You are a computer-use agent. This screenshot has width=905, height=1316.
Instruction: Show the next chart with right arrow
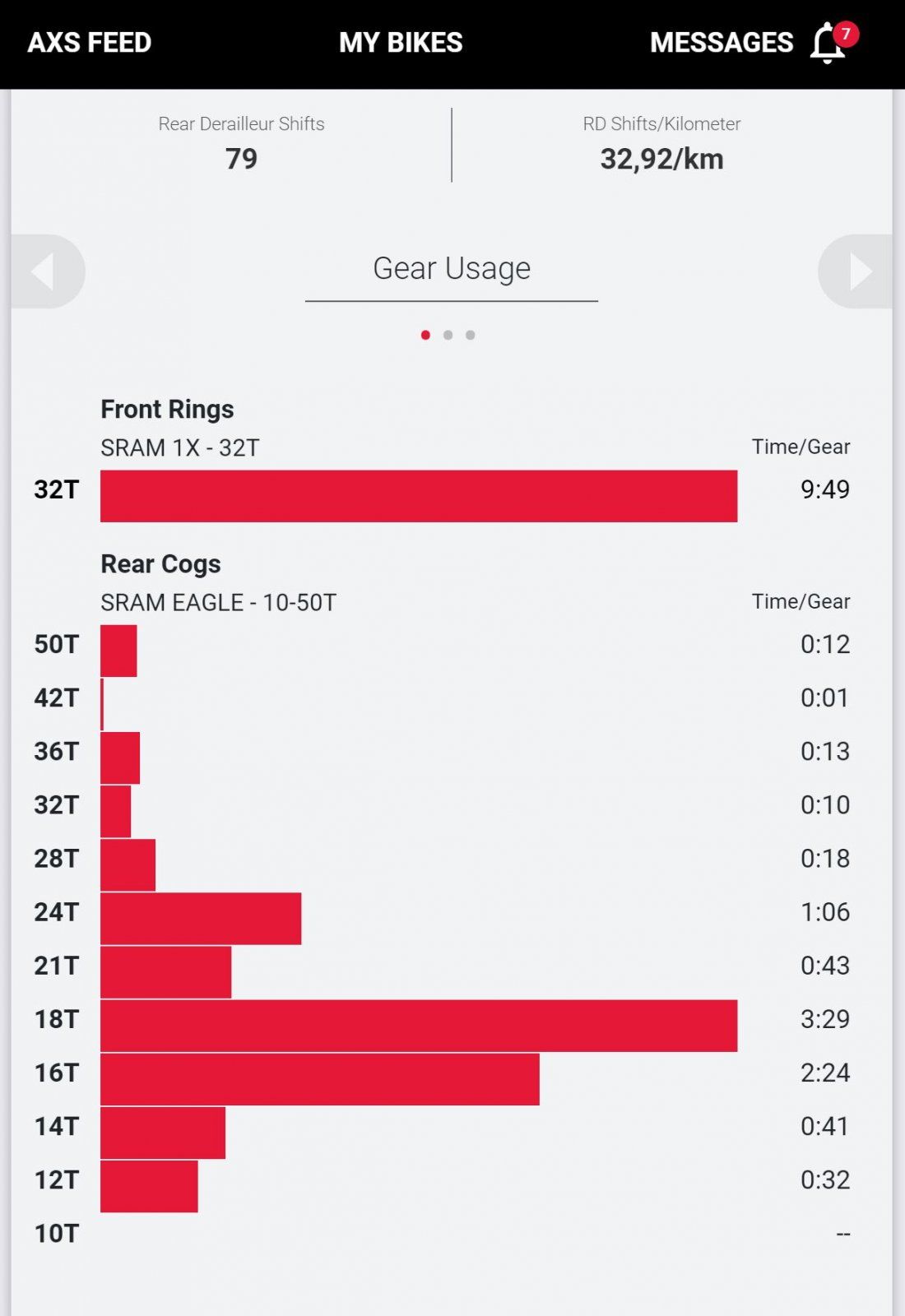tap(858, 271)
